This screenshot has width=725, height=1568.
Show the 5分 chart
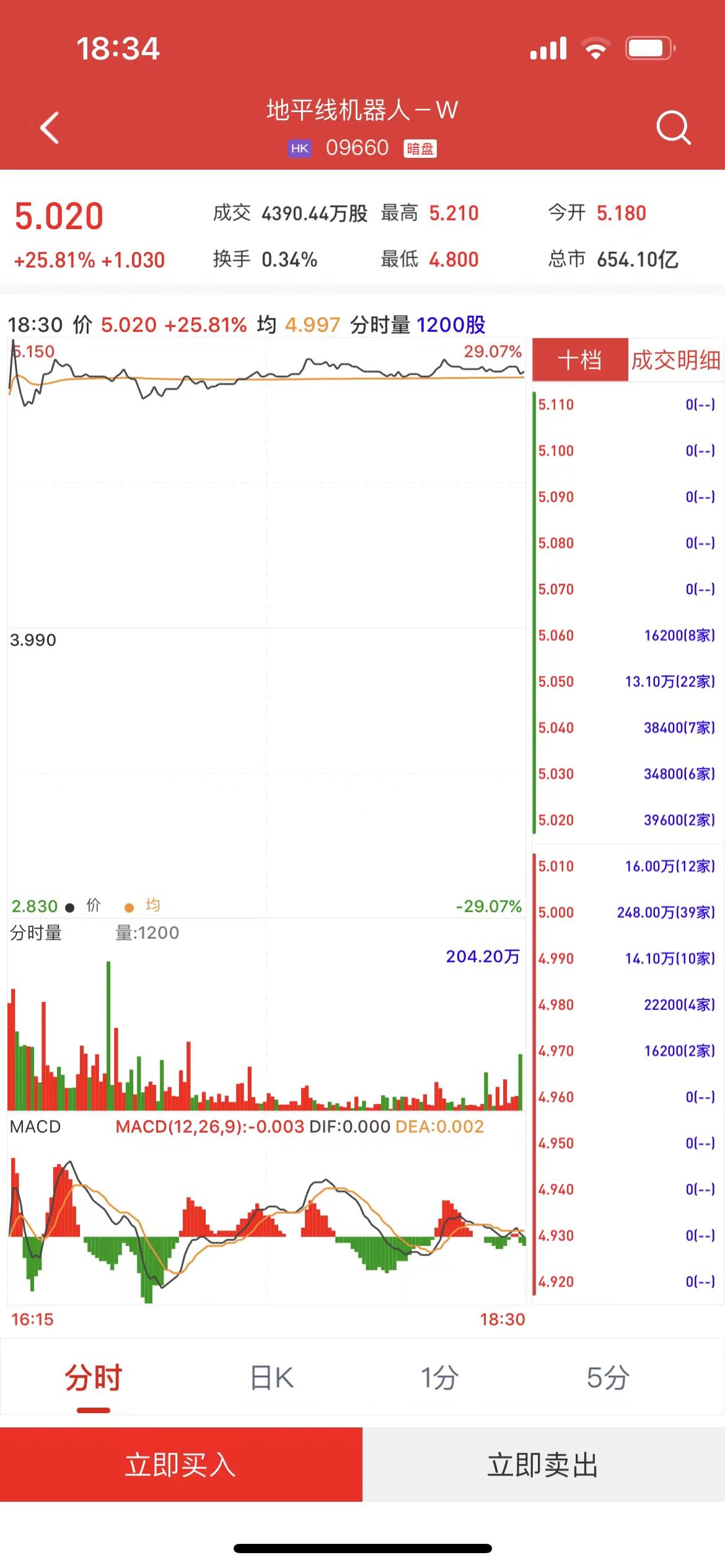[608, 1378]
